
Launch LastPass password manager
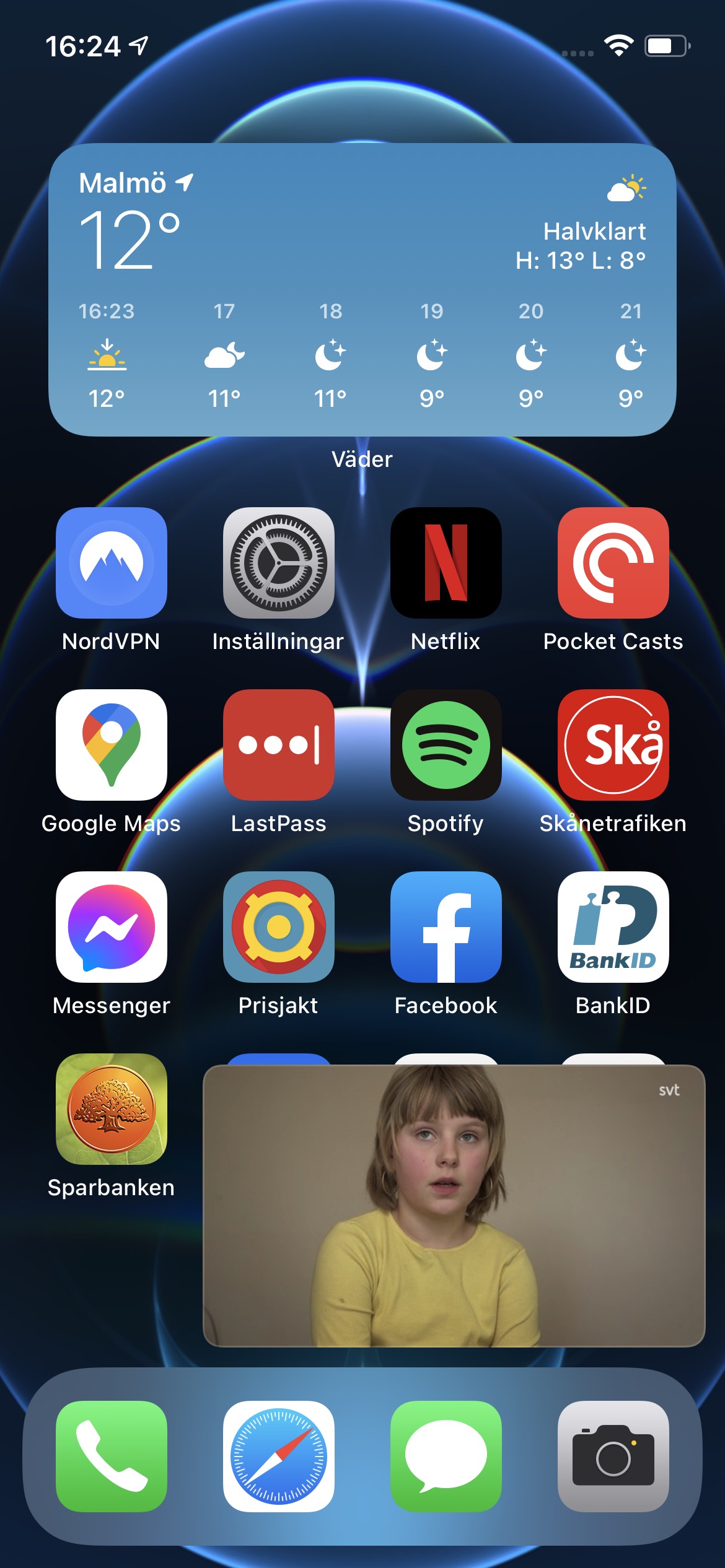279,745
